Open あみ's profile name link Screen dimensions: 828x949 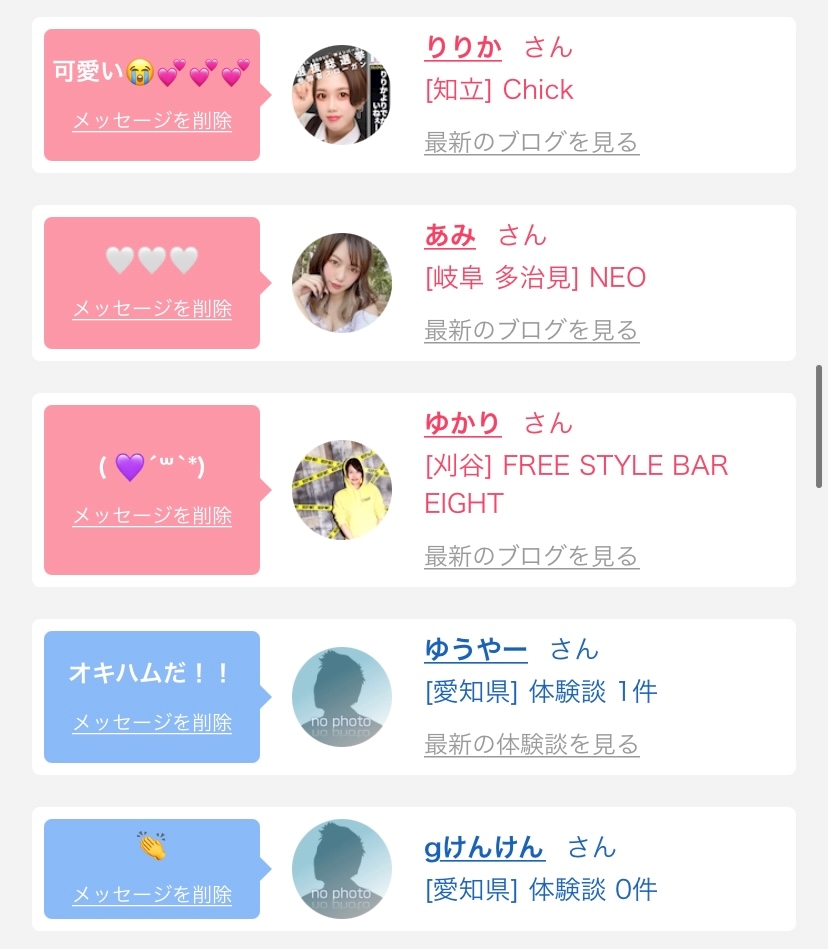[x=450, y=235]
